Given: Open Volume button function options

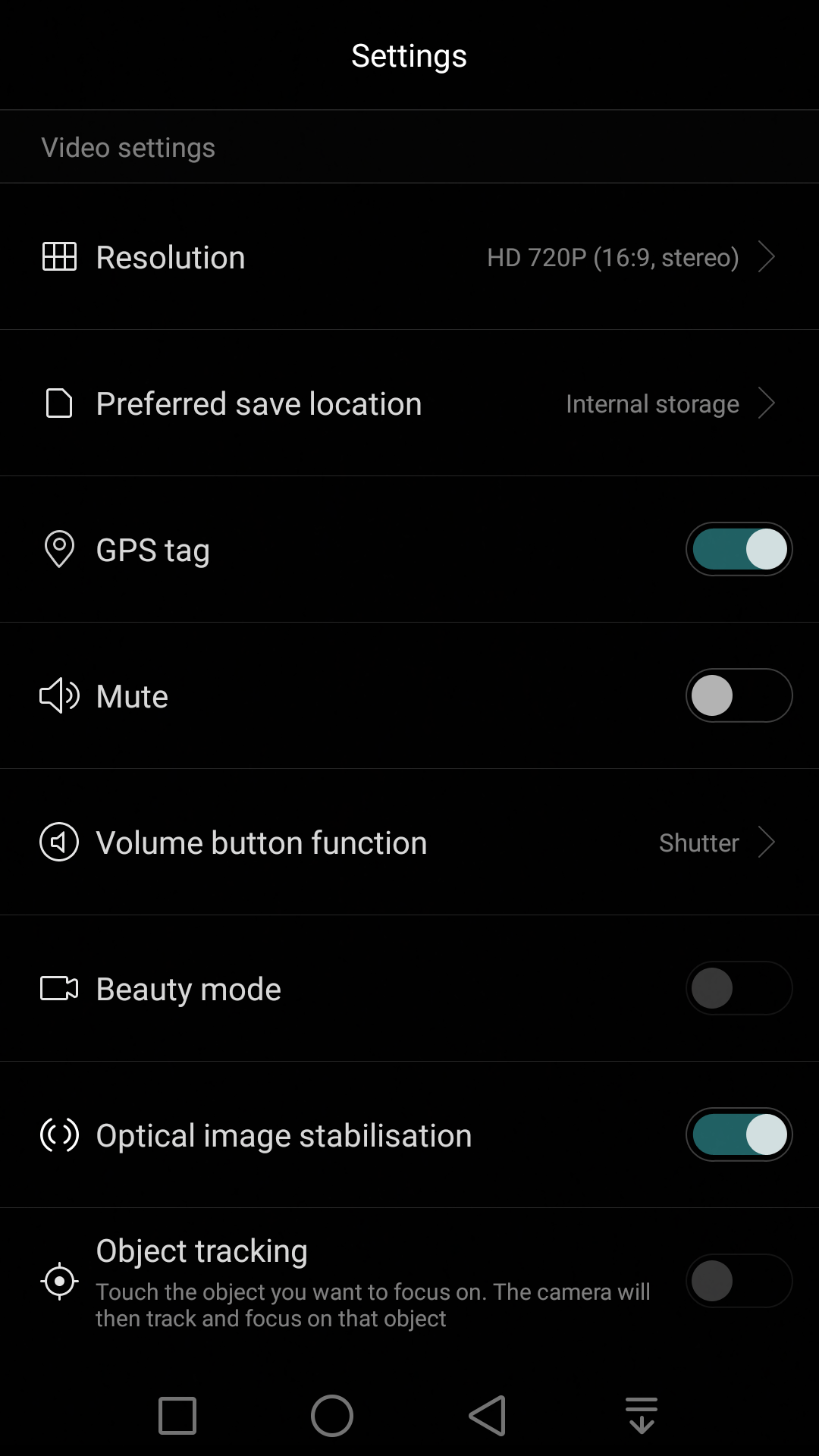Looking at the screenshot, I should pos(409,843).
